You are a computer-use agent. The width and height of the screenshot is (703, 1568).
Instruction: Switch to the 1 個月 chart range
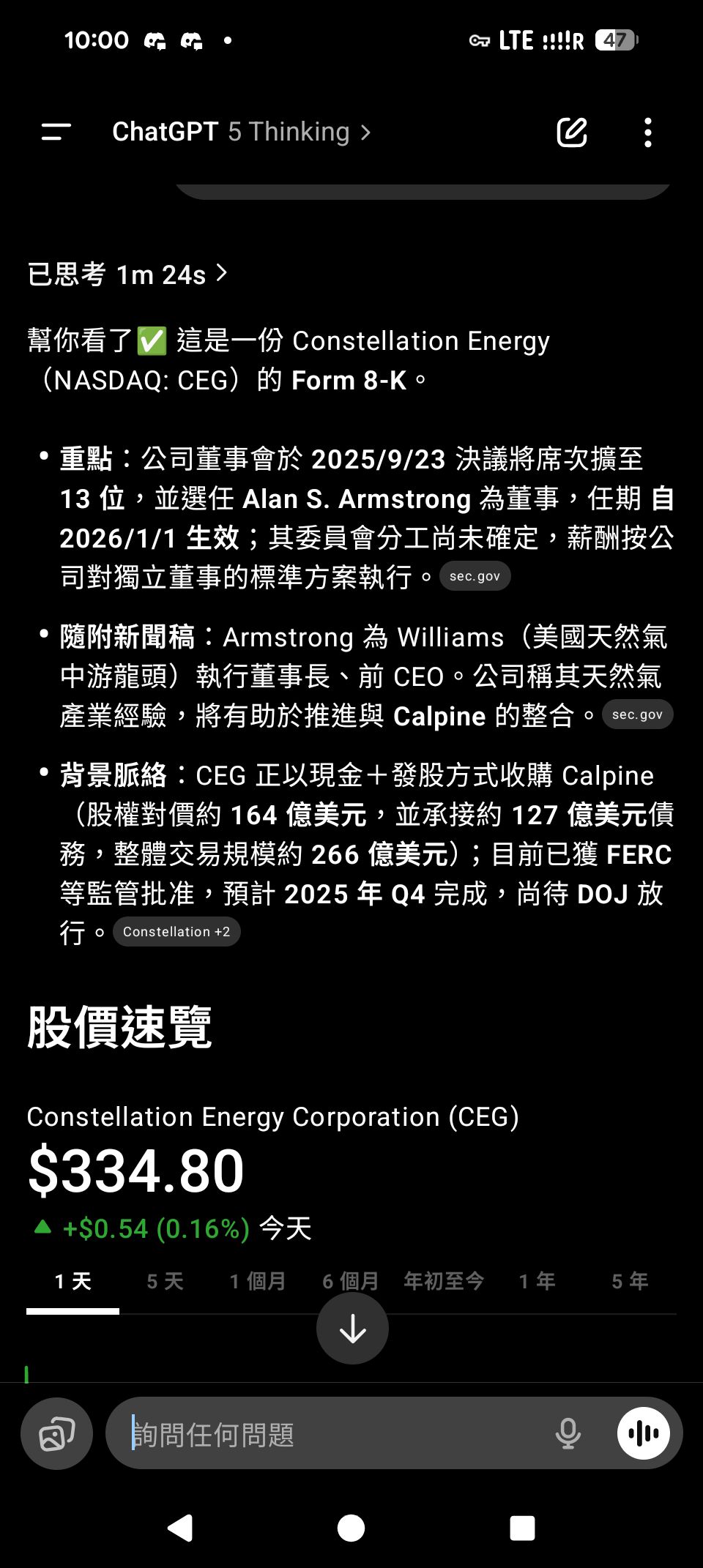point(258,1281)
